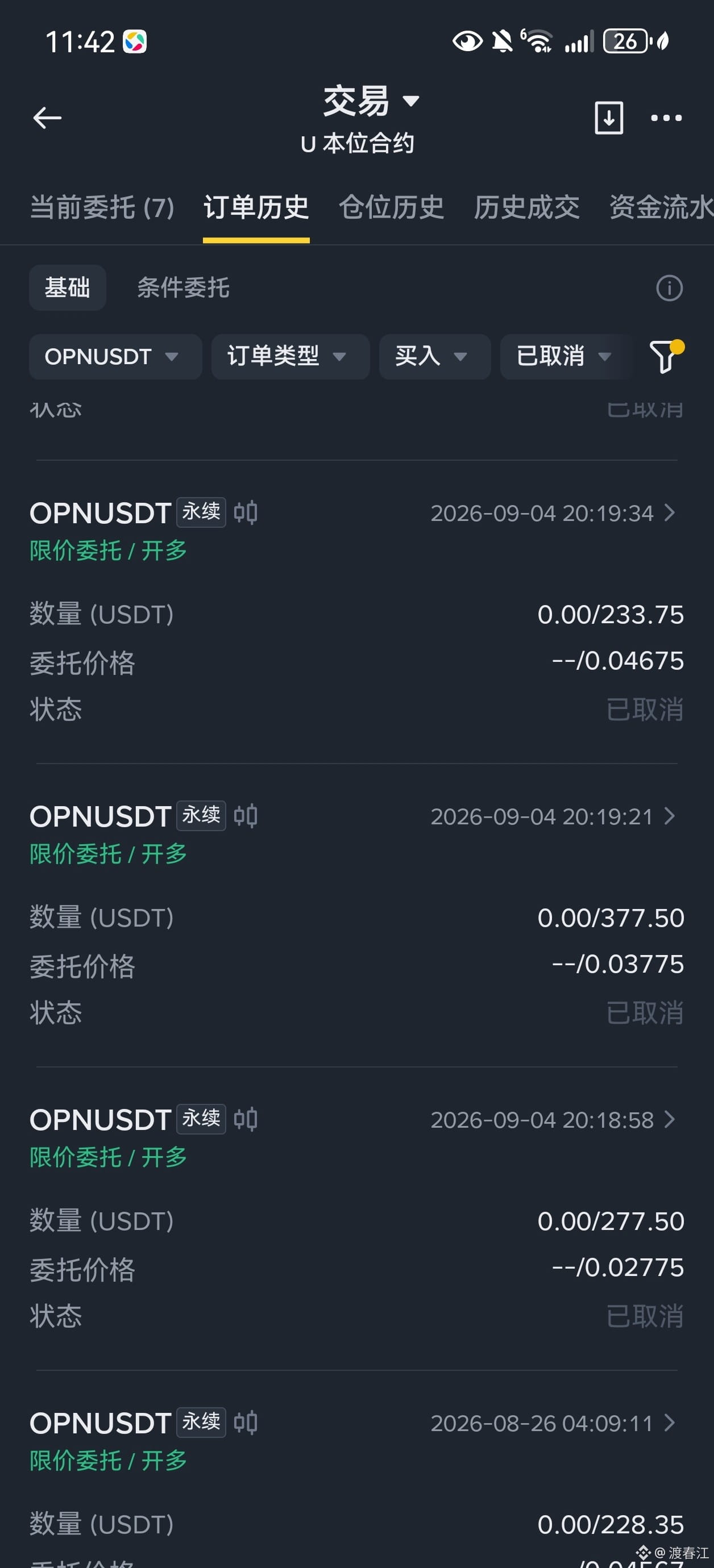This screenshot has height=1568, width=714.
Task: Open the three-dot overflow menu
Action: pyautogui.click(x=666, y=118)
